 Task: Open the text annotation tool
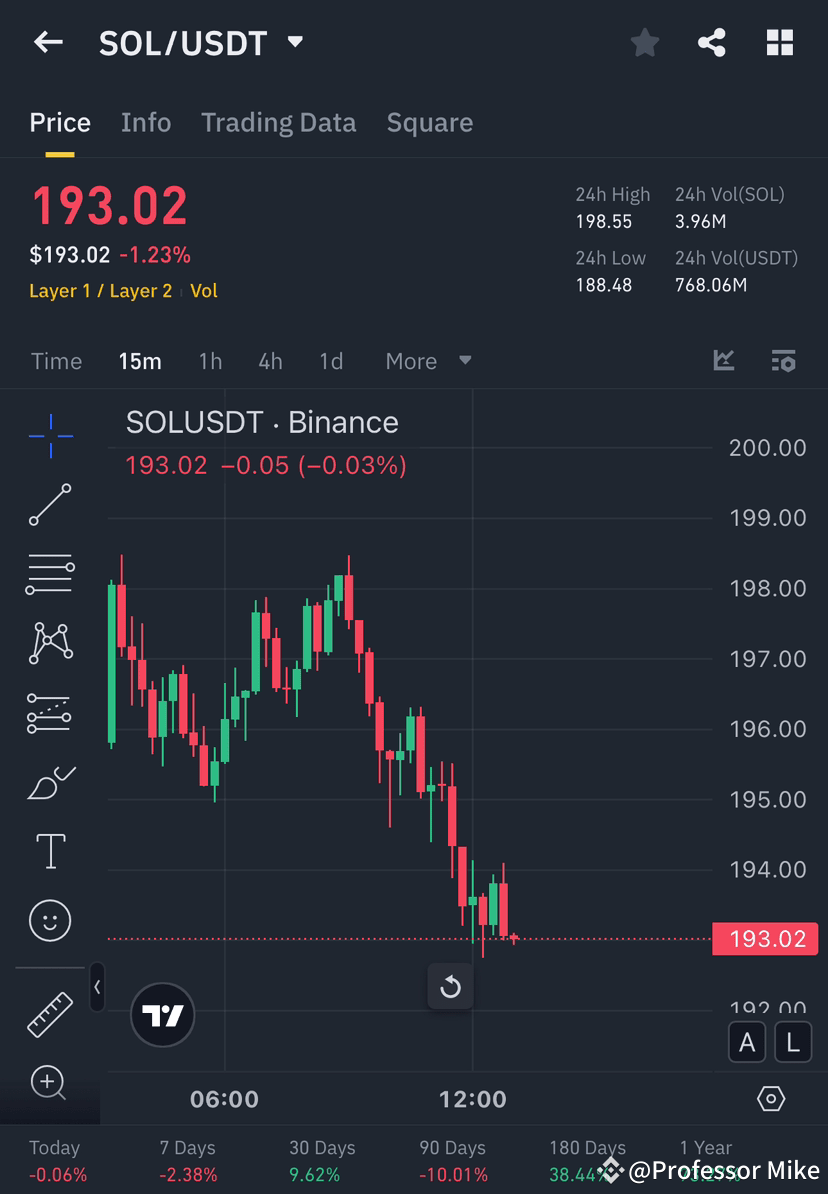click(50, 850)
